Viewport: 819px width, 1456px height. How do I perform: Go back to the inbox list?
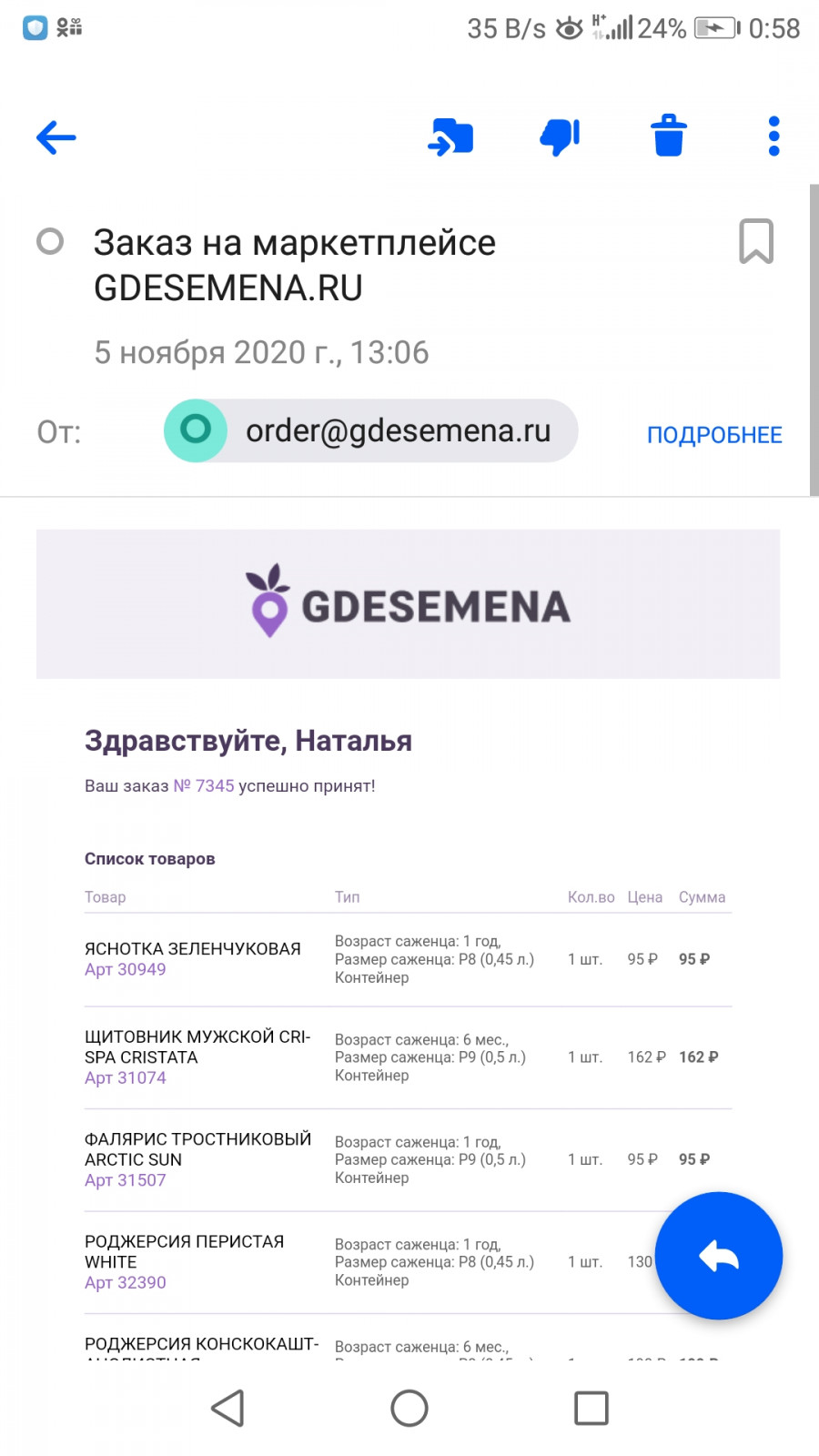tap(56, 137)
